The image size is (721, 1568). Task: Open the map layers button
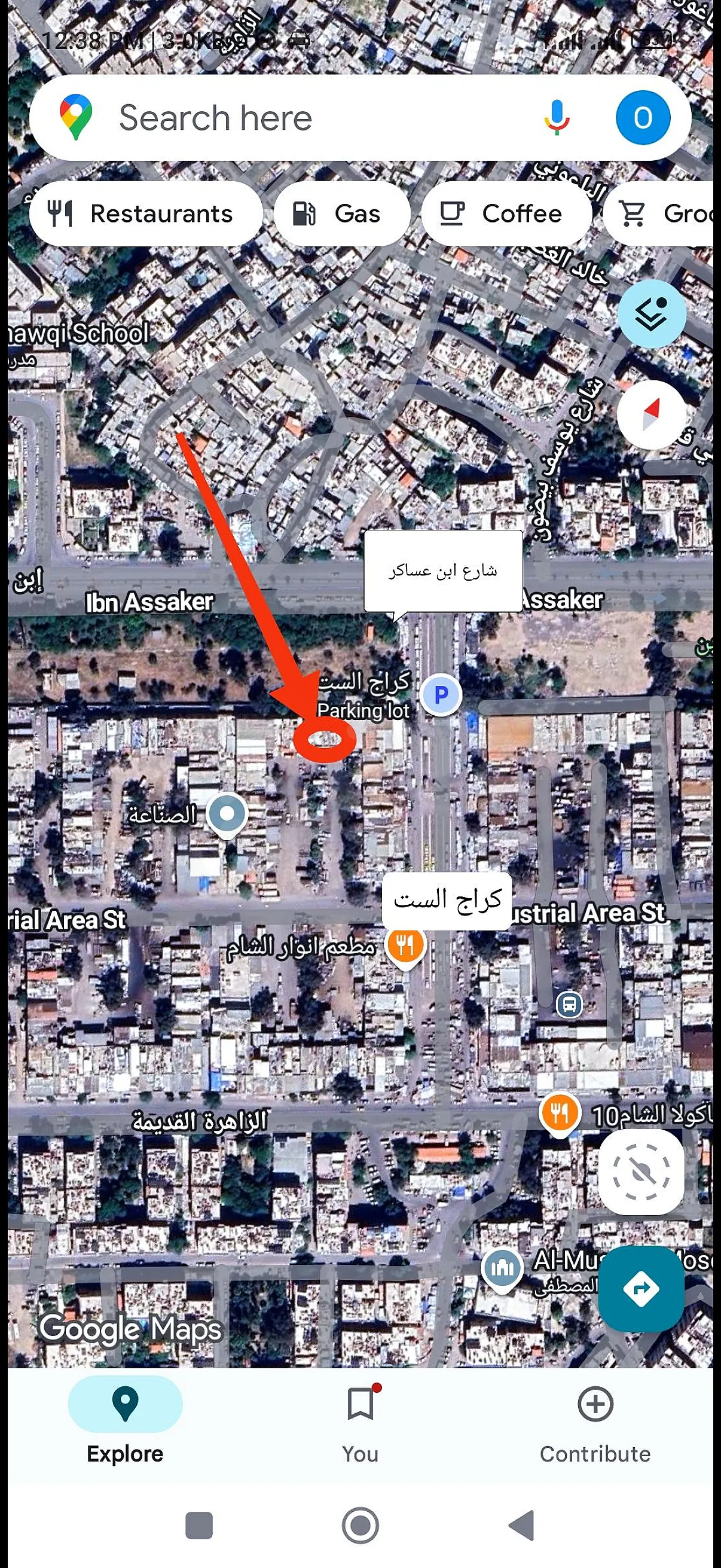pos(651,314)
